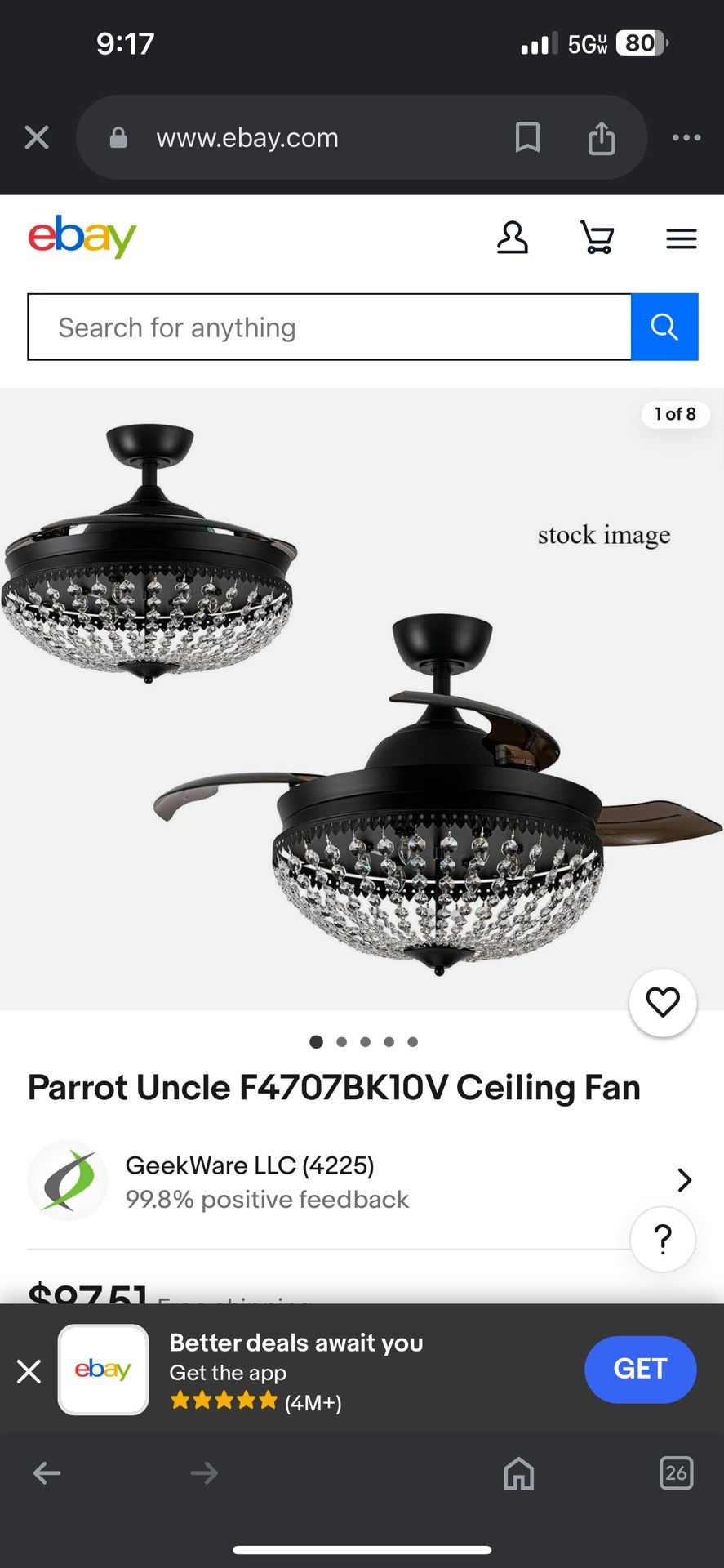
Task: Share this page from the browser toolbar
Action: [602, 137]
